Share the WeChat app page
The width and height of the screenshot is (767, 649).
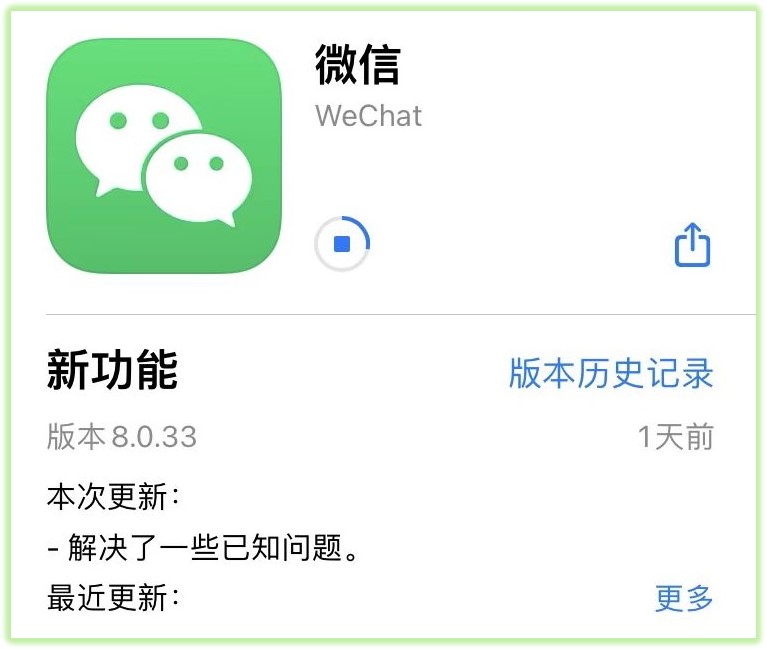(x=692, y=245)
